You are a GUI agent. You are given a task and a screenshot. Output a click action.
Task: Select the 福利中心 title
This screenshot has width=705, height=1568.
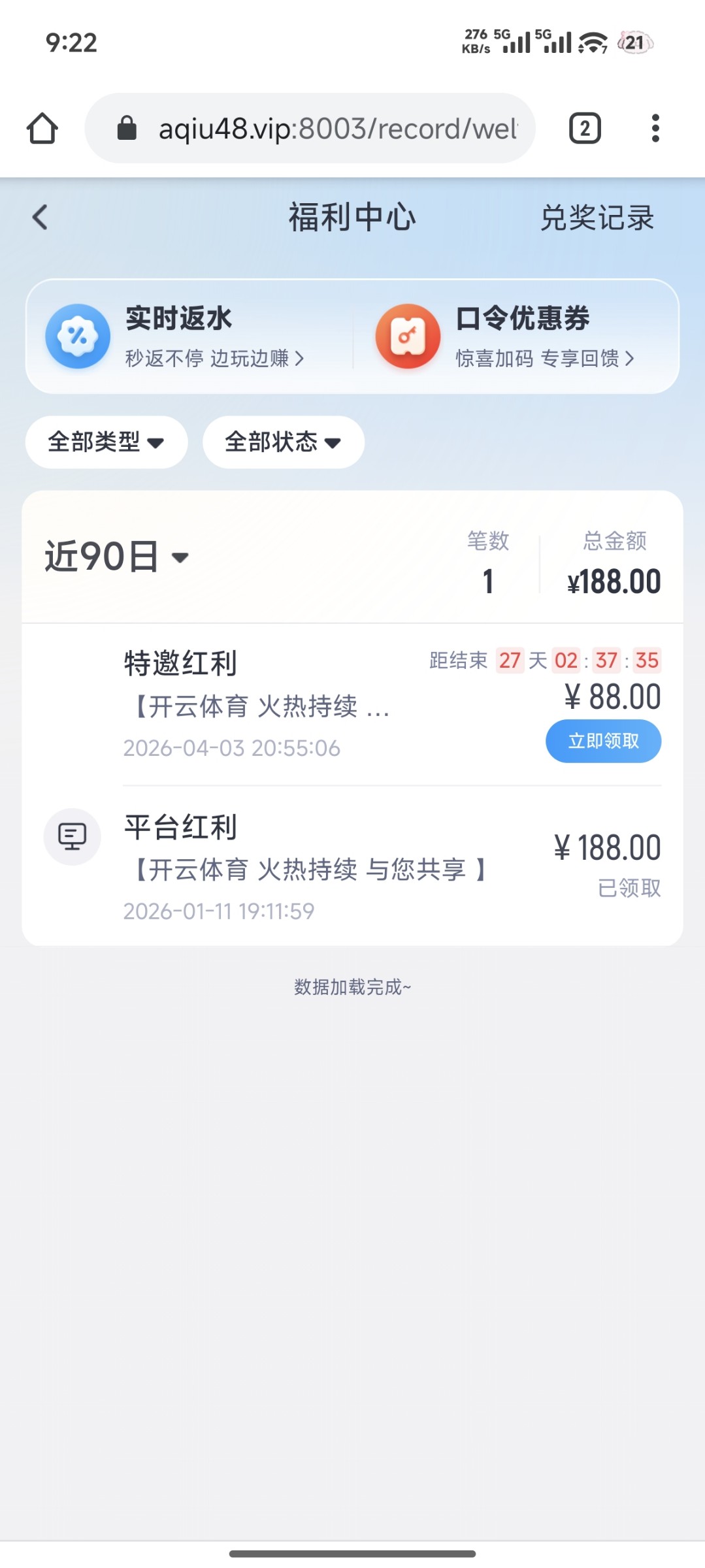[352, 218]
